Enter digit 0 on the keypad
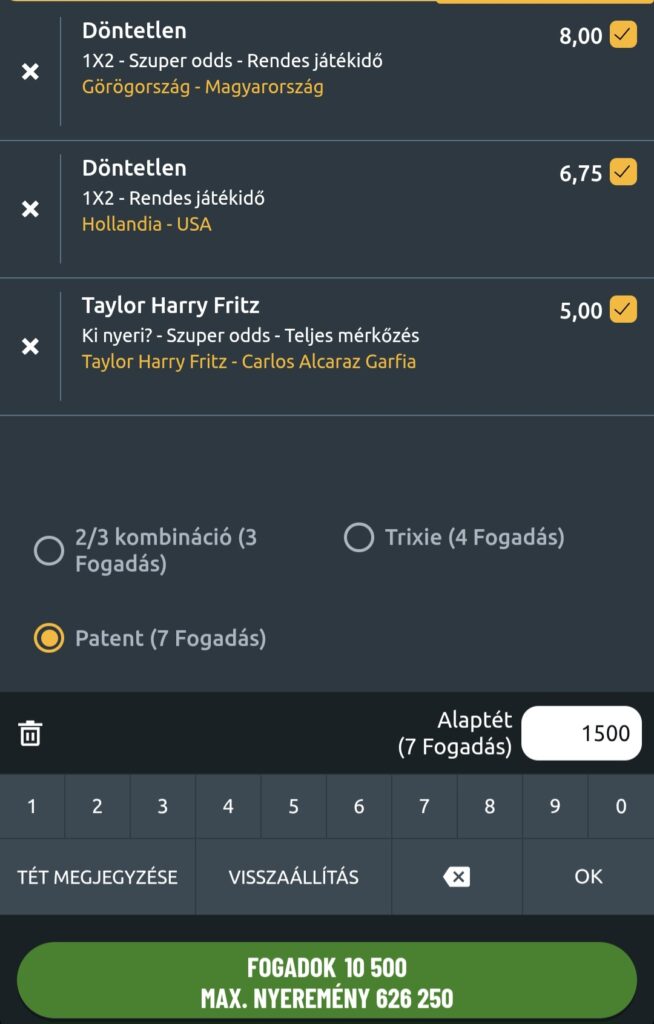 tap(620, 806)
